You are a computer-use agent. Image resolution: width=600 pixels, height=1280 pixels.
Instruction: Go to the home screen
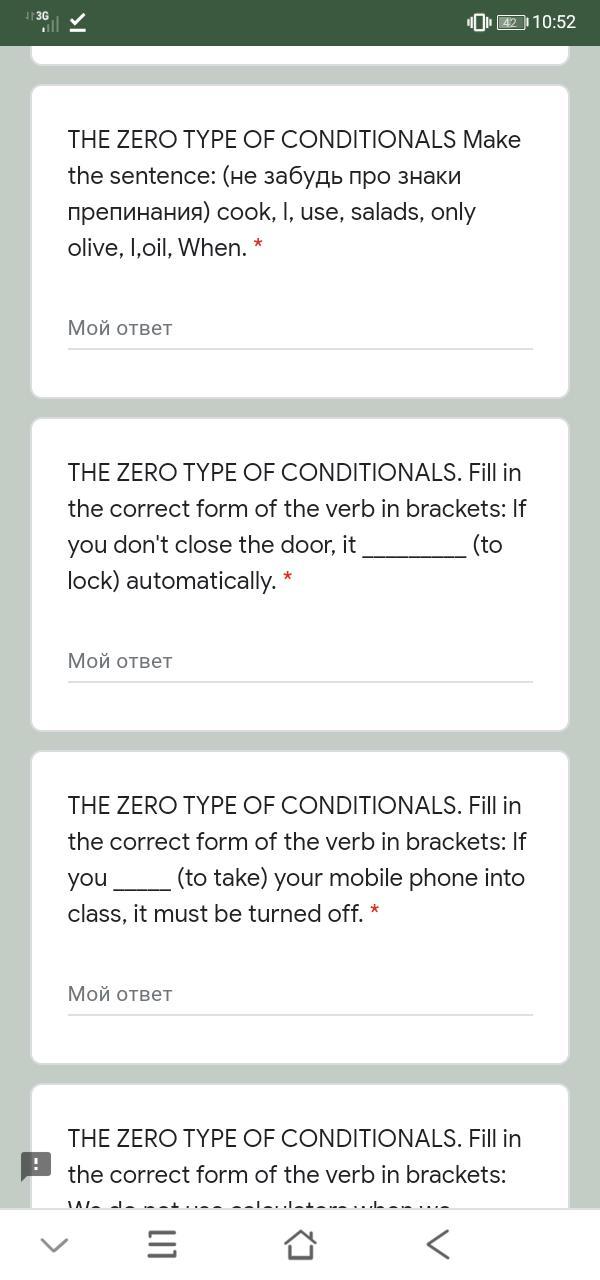pyautogui.click(x=300, y=1244)
